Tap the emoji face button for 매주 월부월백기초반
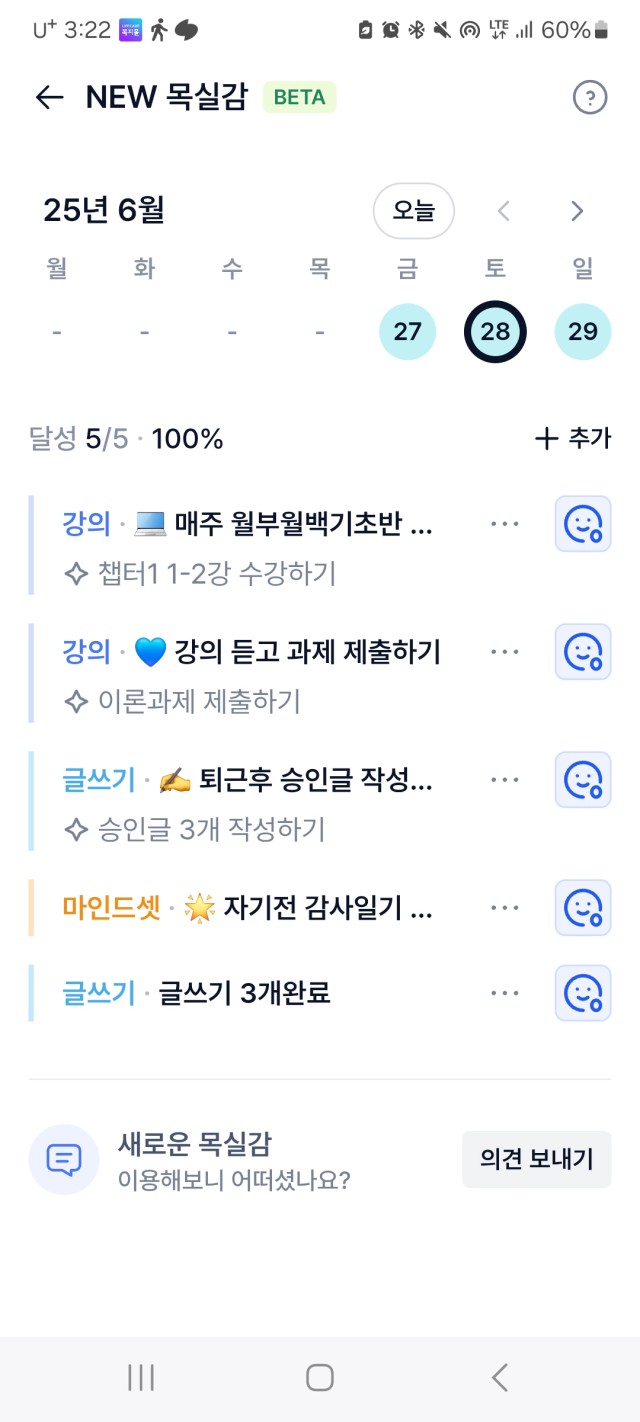640x1422 pixels. point(583,524)
